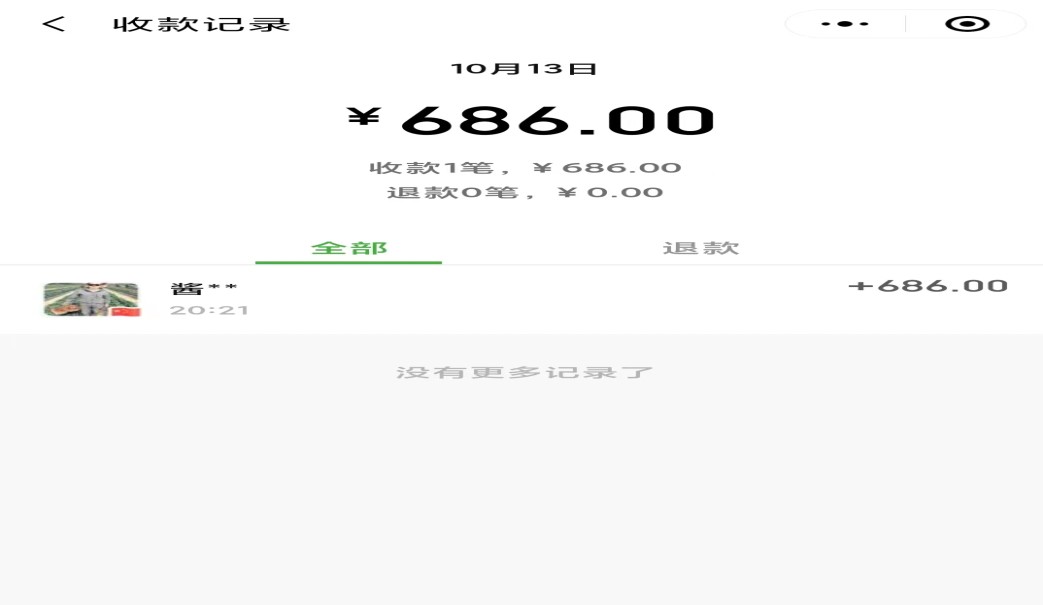The height and width of the screenshot is (605, 1043).
Task: Switch to the 退款 tab
Action: click(x=700, y=248)
